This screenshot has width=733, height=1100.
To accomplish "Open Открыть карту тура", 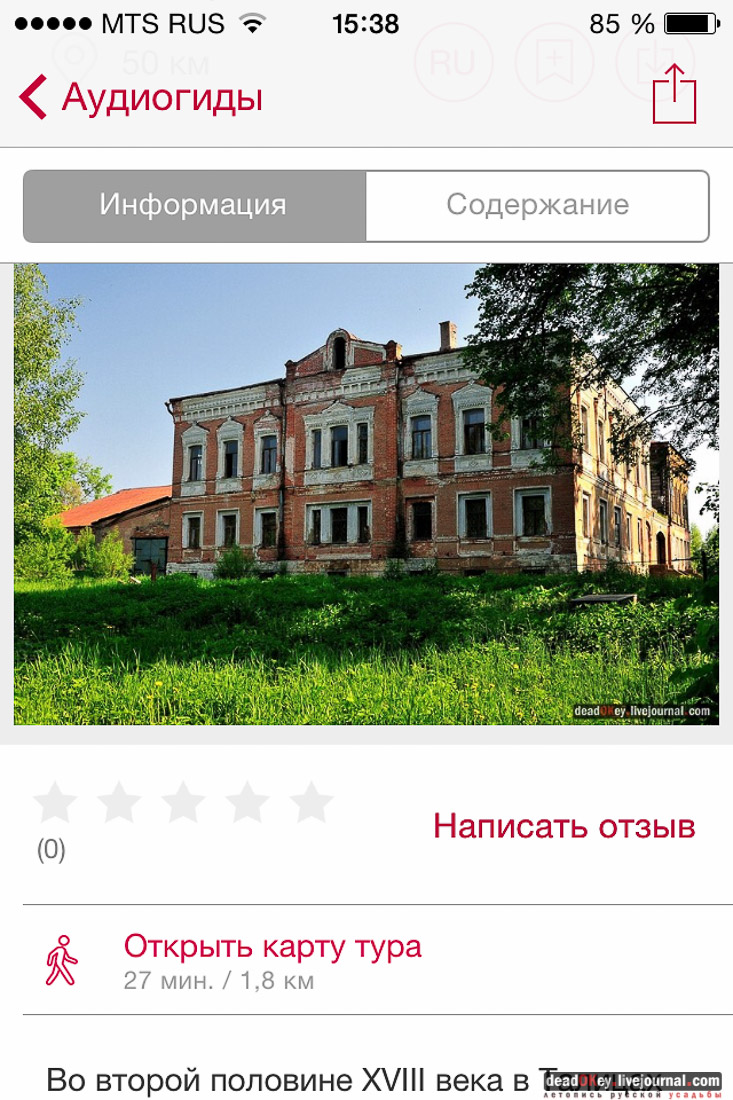I will (x=272, y=946).
